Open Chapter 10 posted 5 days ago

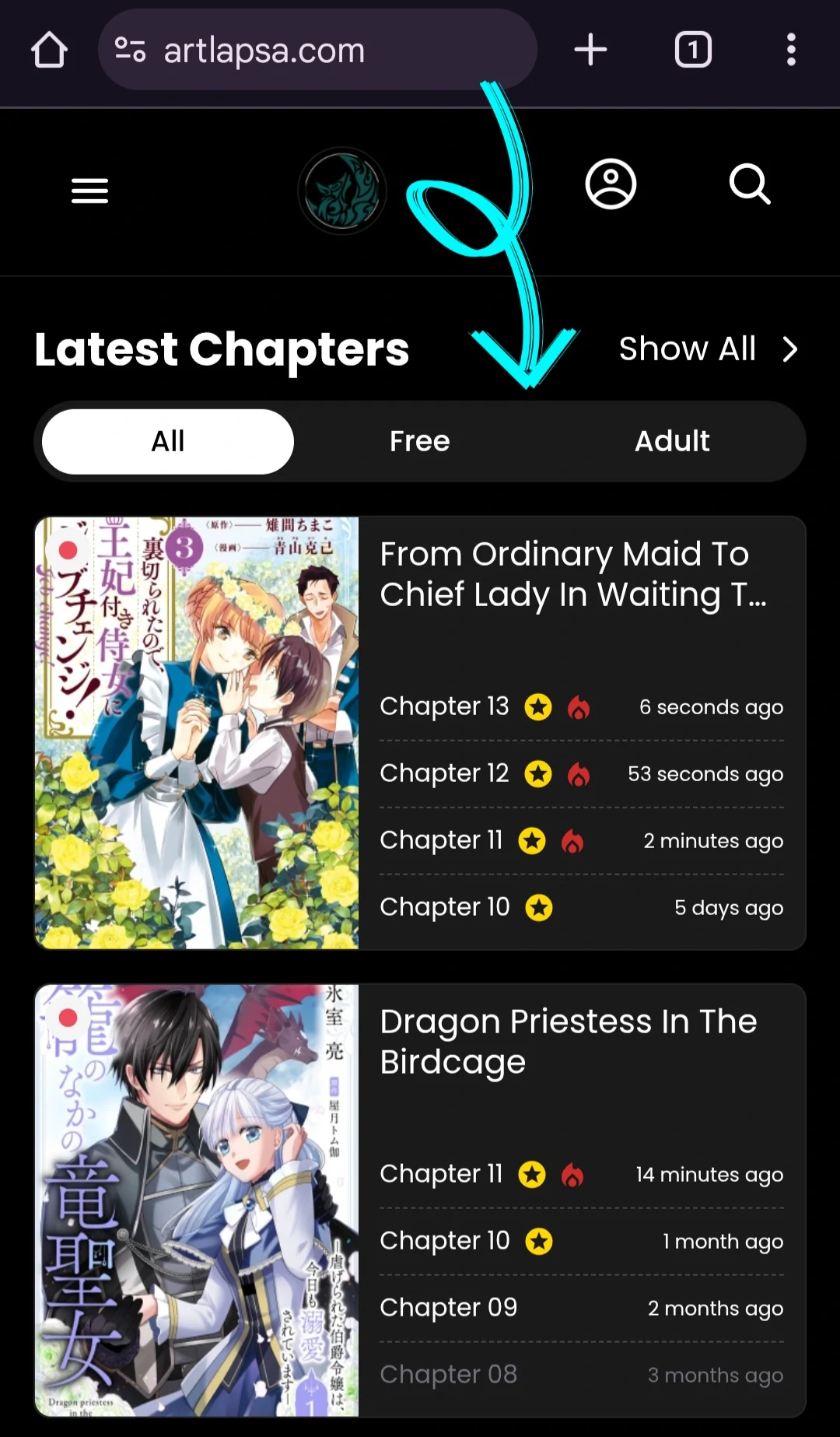(444, 907)
